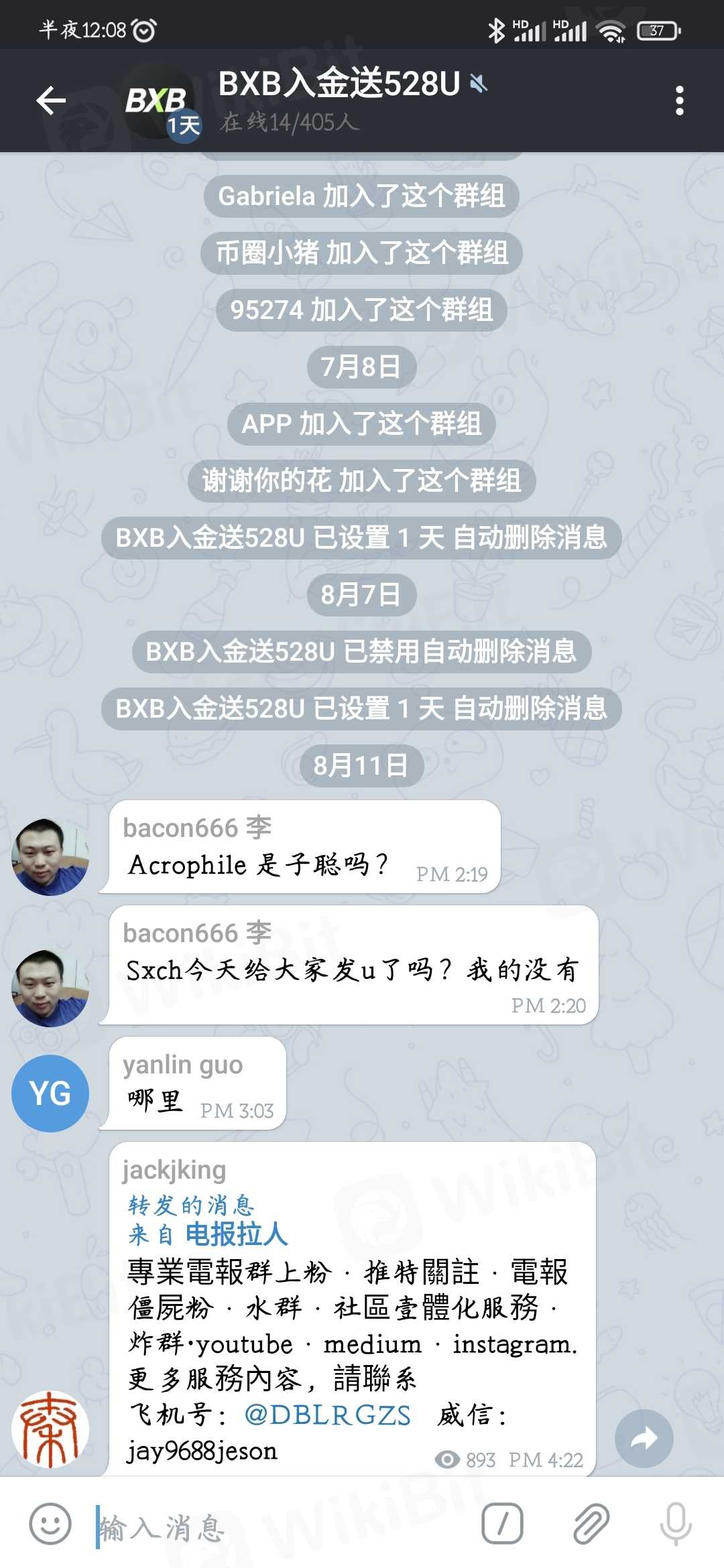This screenshot has width=724, height=1568.
Task: Go back using the arrow
Action: coord(51,101)
